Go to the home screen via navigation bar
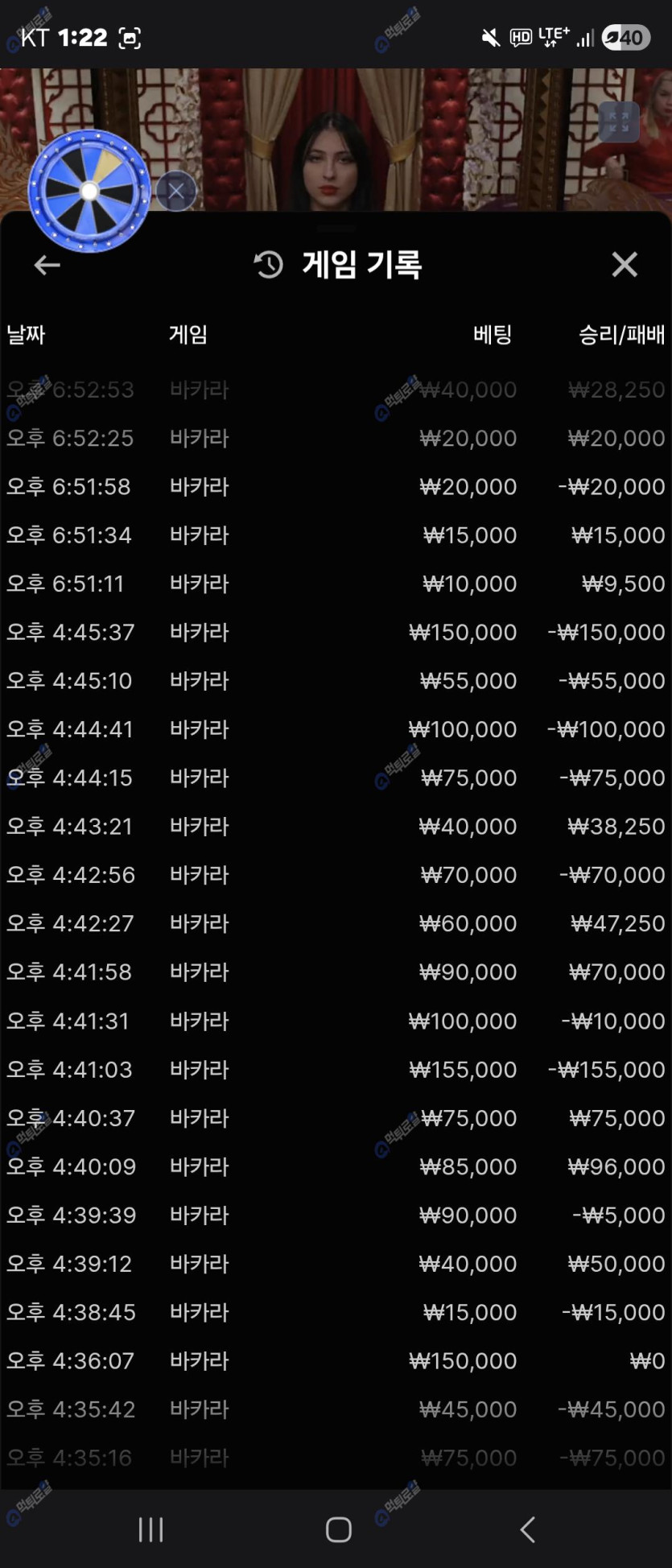Viewport: 672px width, 1568px height. click(x=338, y=1529)
